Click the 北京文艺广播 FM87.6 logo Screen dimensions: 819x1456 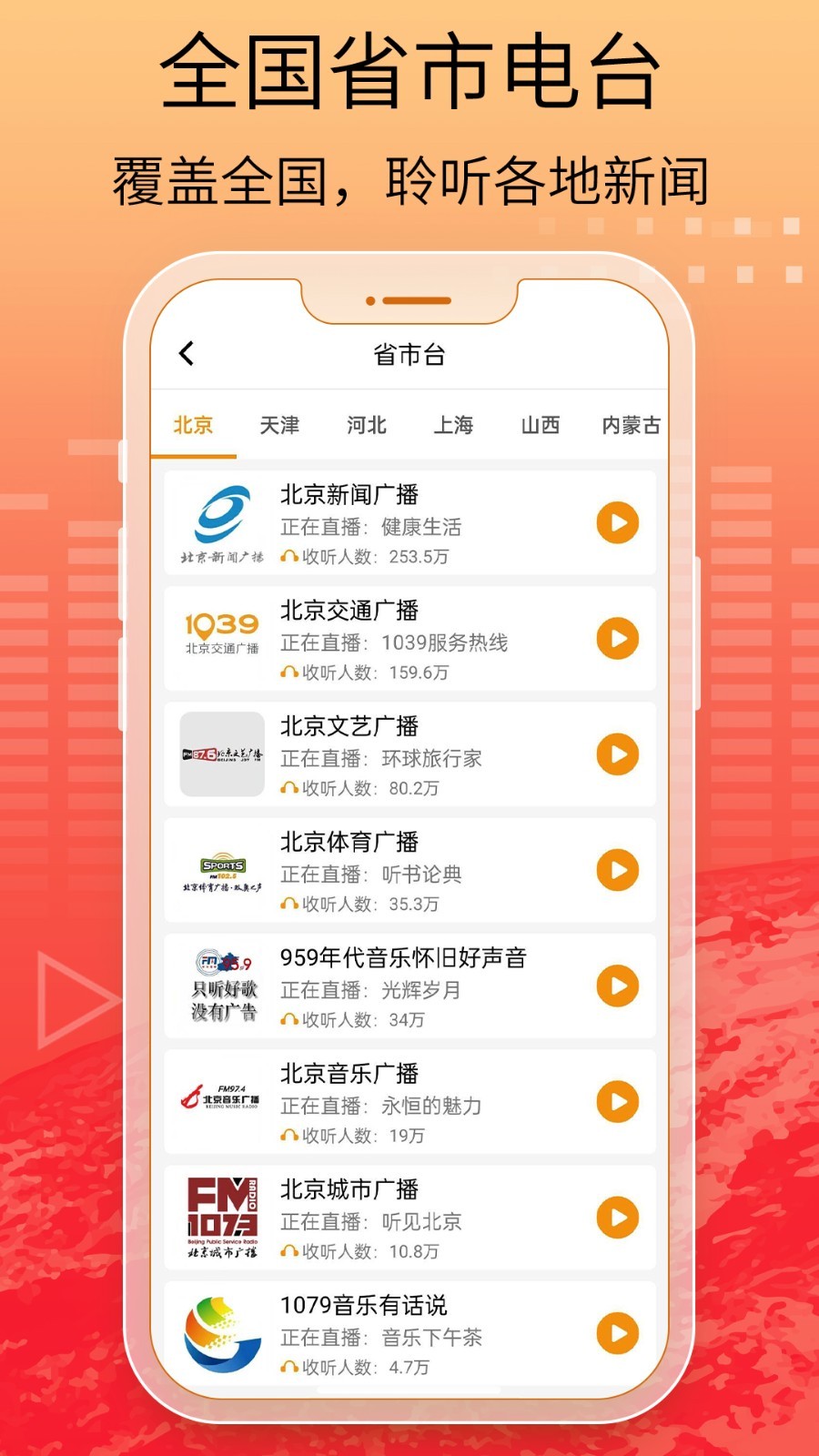coord(219,754)
